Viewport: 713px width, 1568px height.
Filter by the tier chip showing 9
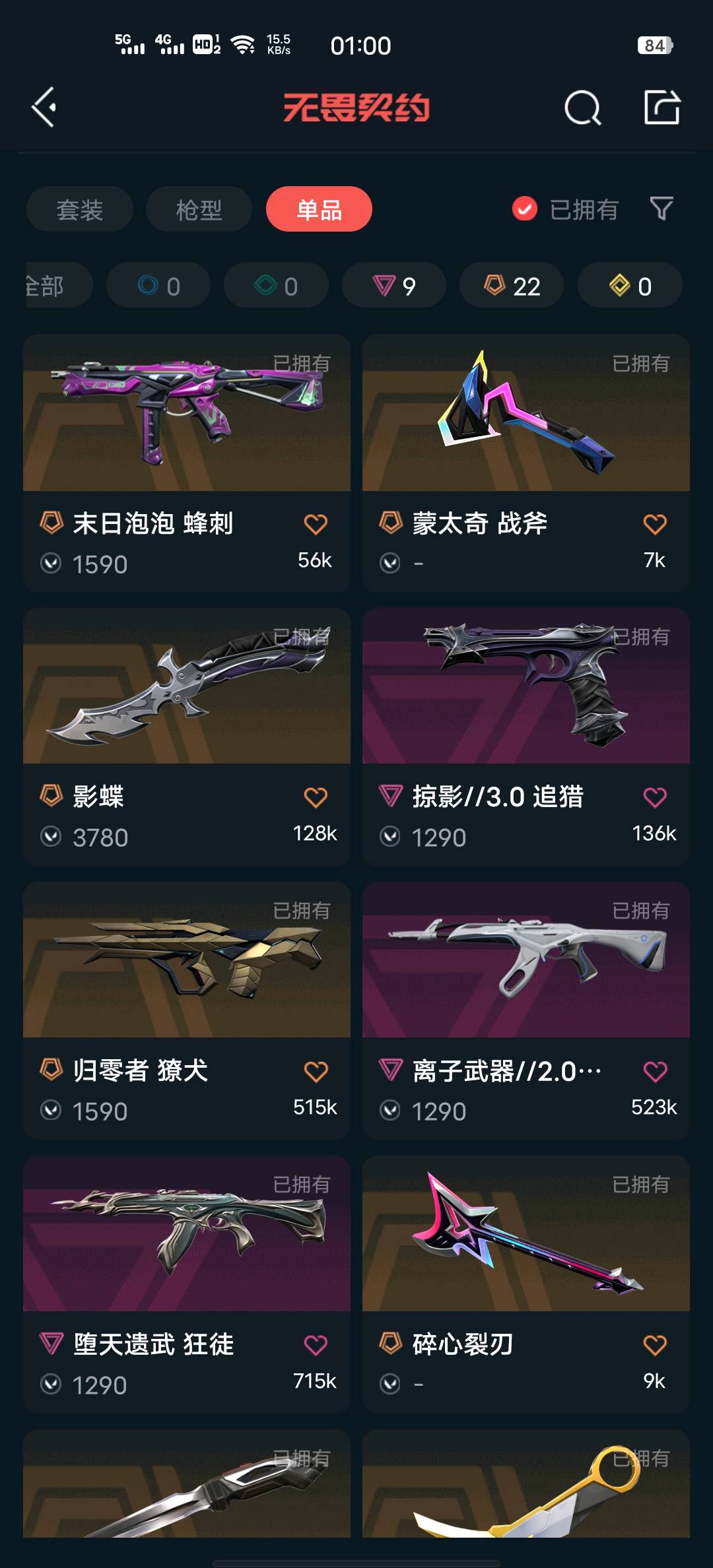click(x=394, y=286)
